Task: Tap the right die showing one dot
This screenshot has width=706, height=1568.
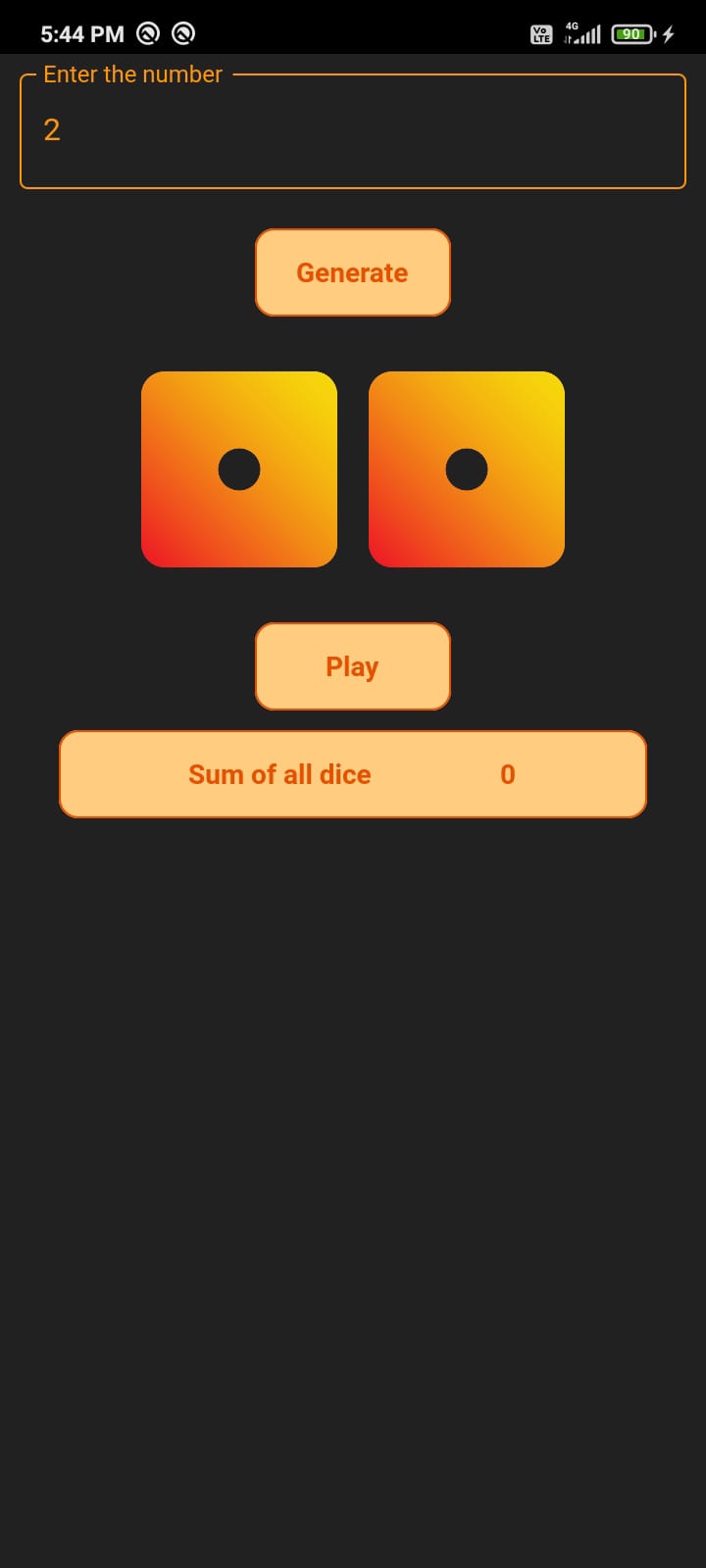Action: click(468, 469)
